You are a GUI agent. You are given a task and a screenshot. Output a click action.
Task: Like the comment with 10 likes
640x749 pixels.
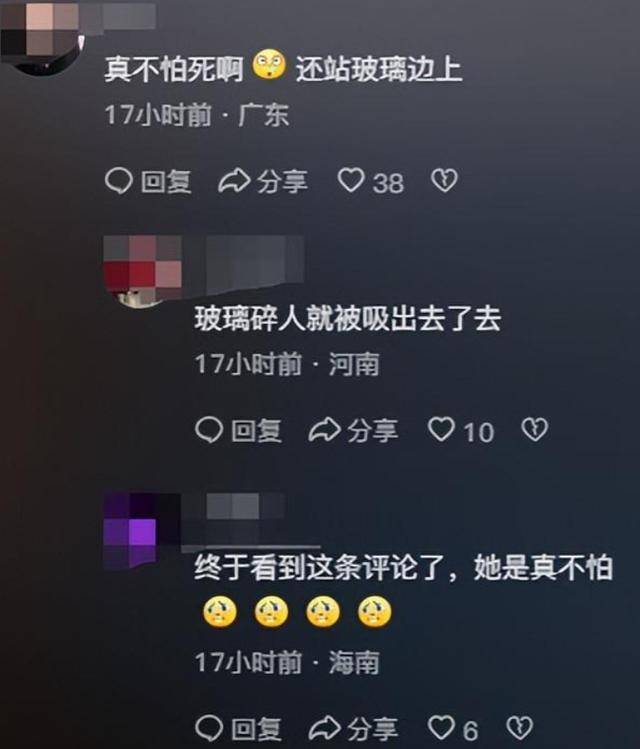460,431
